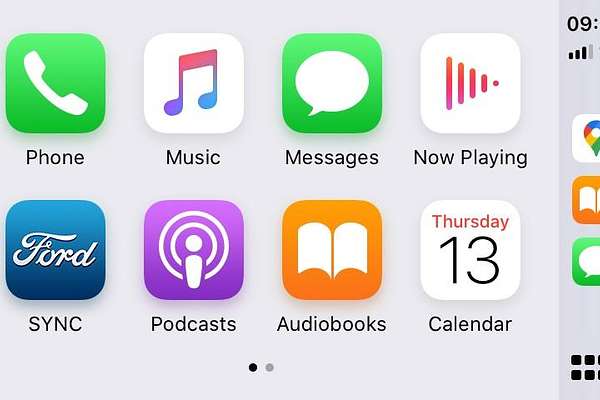Open Messages
Screen dimensions: 600x400
[332, 84]
